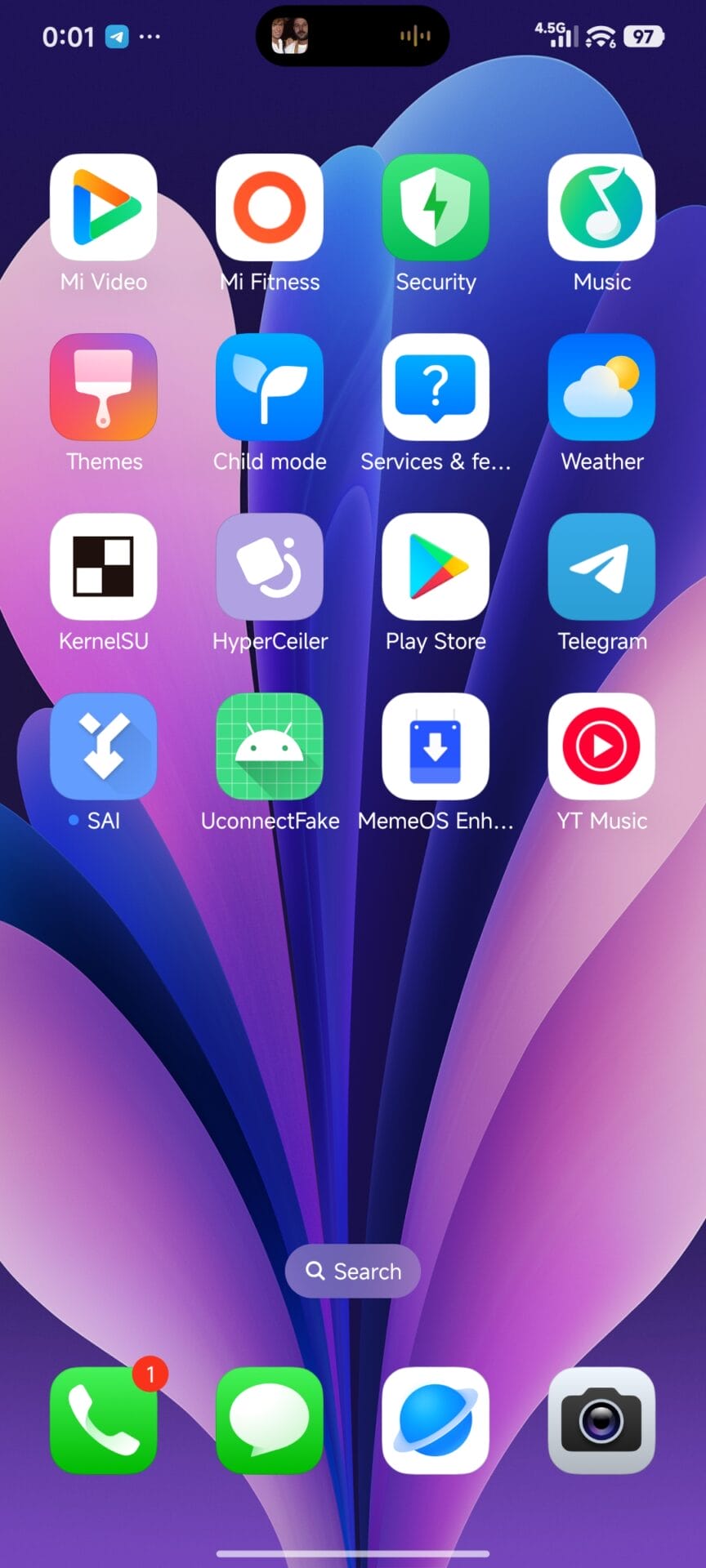
Task: Open KernelSU
Action: [x=104, y=567]
